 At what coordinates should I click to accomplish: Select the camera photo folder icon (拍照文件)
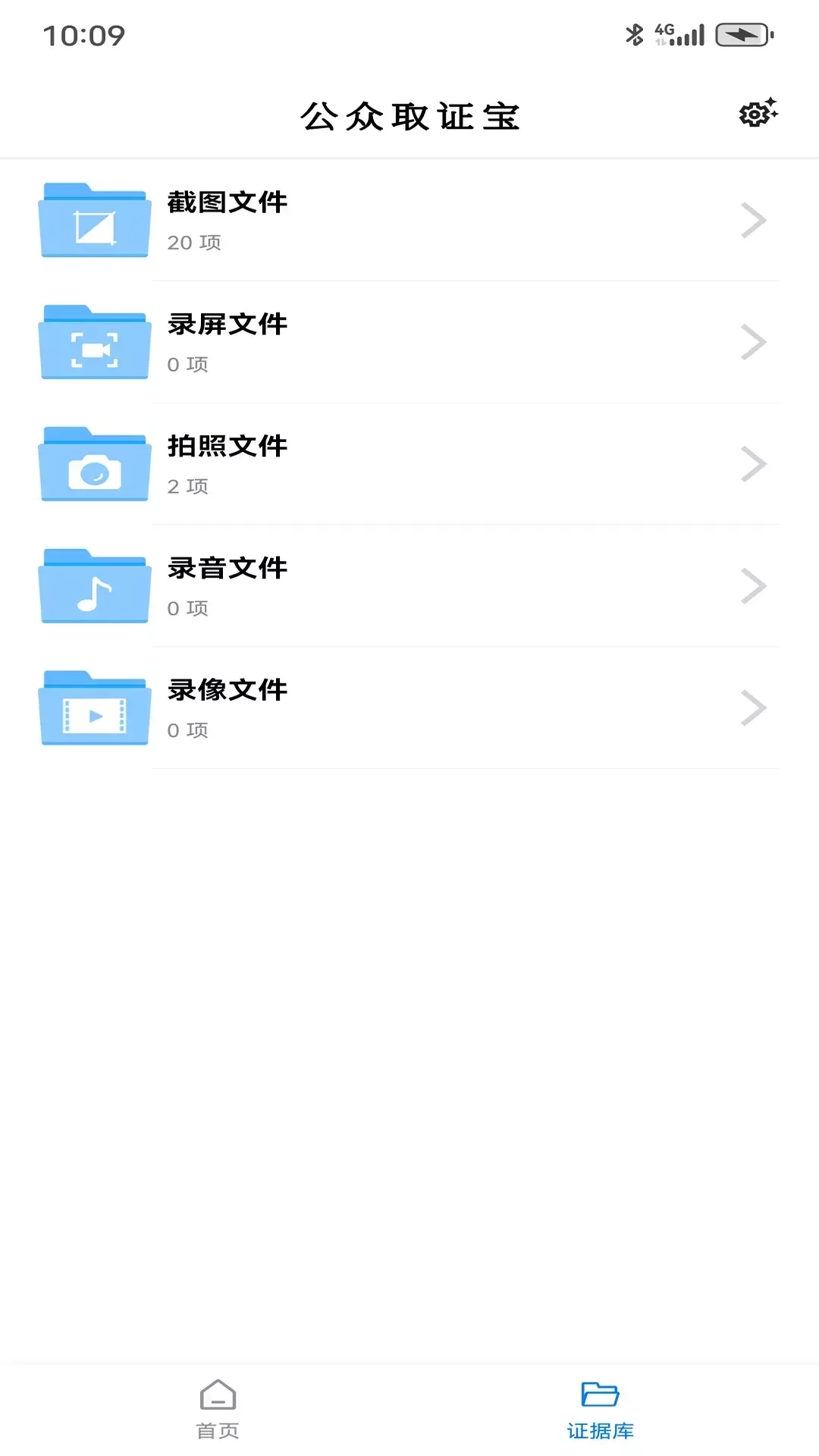click(x=93, y=464)
